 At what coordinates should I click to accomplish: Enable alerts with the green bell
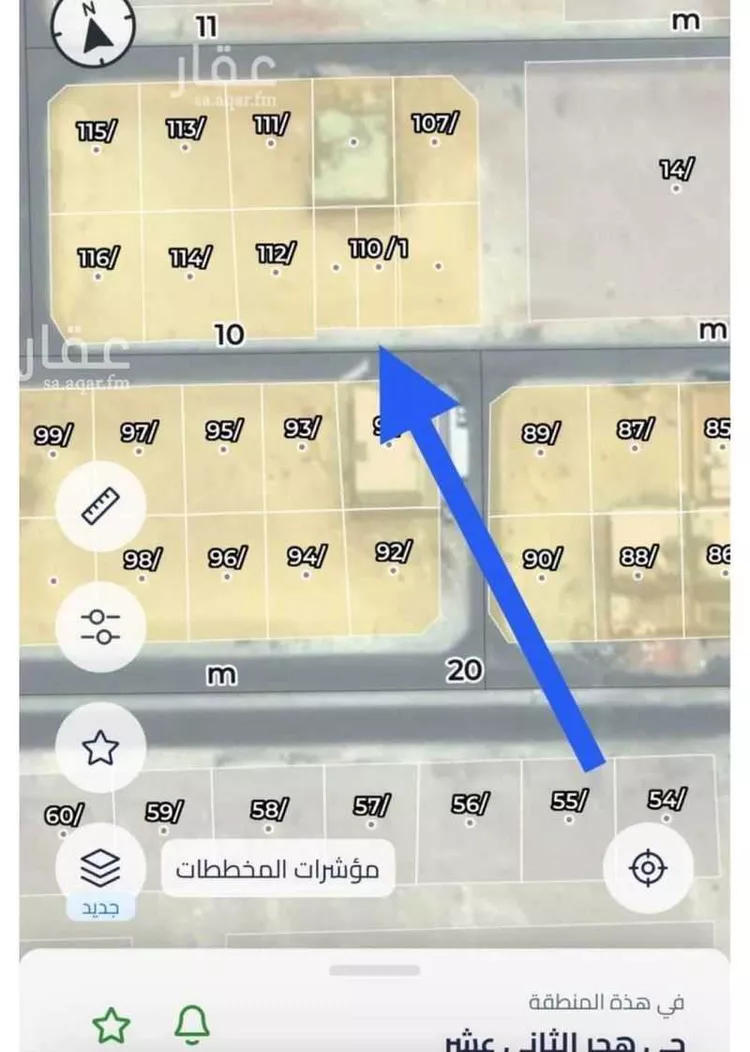point(192,1024)
